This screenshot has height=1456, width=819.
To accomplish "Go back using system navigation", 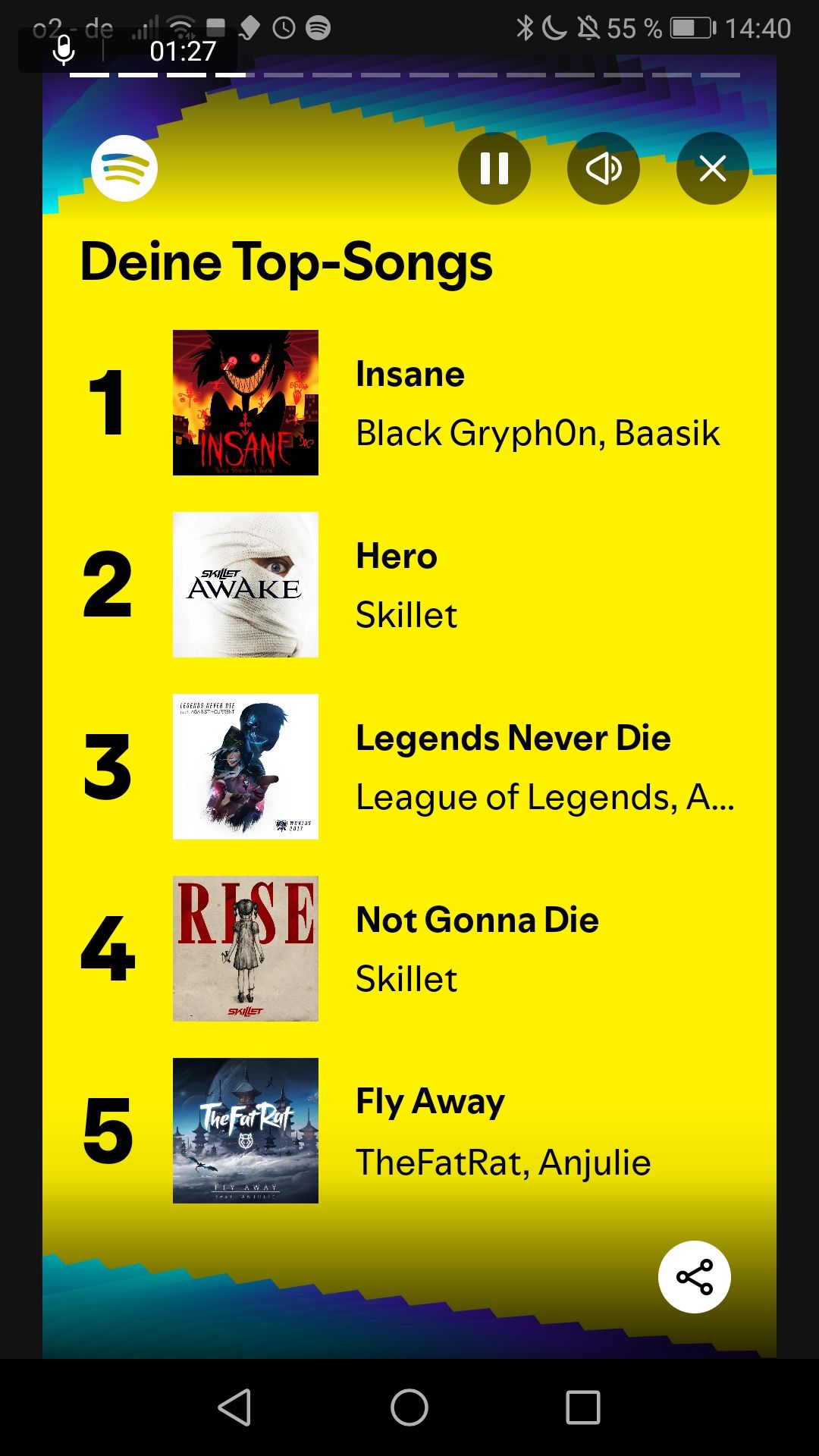I will pos(235,1407).
